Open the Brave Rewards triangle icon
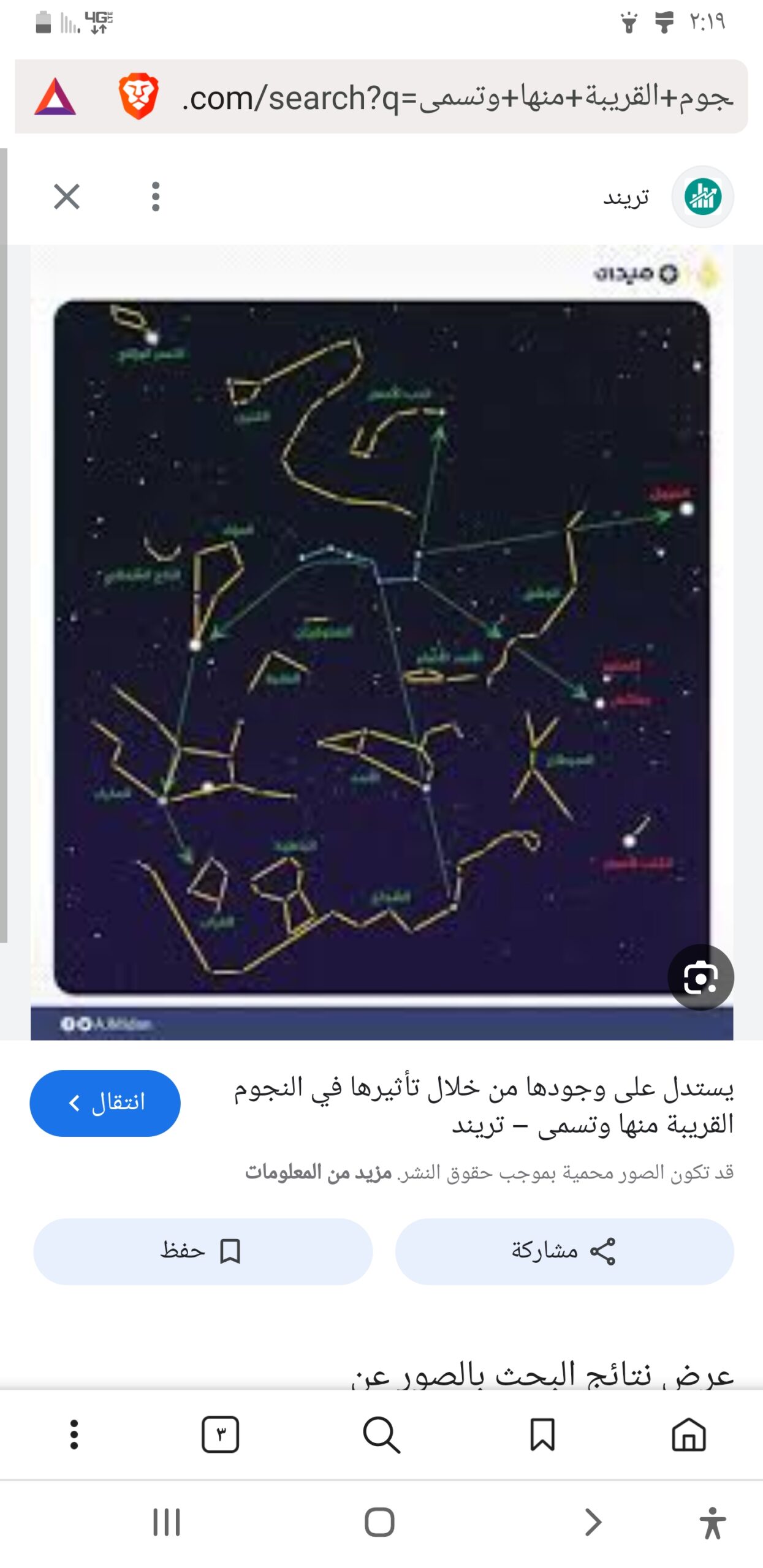 click(55, 97)
